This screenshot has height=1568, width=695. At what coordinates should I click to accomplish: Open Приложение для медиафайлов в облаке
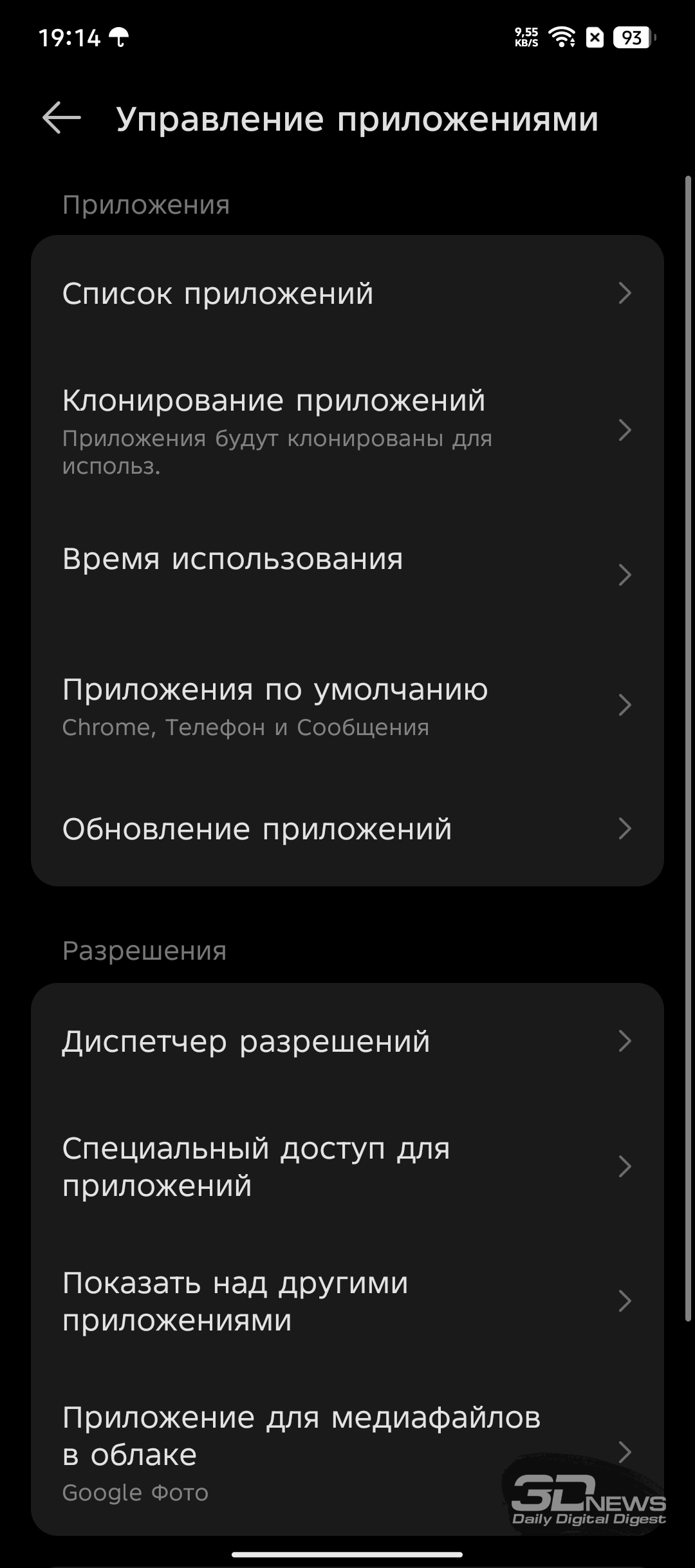(x=347, y=1453)
